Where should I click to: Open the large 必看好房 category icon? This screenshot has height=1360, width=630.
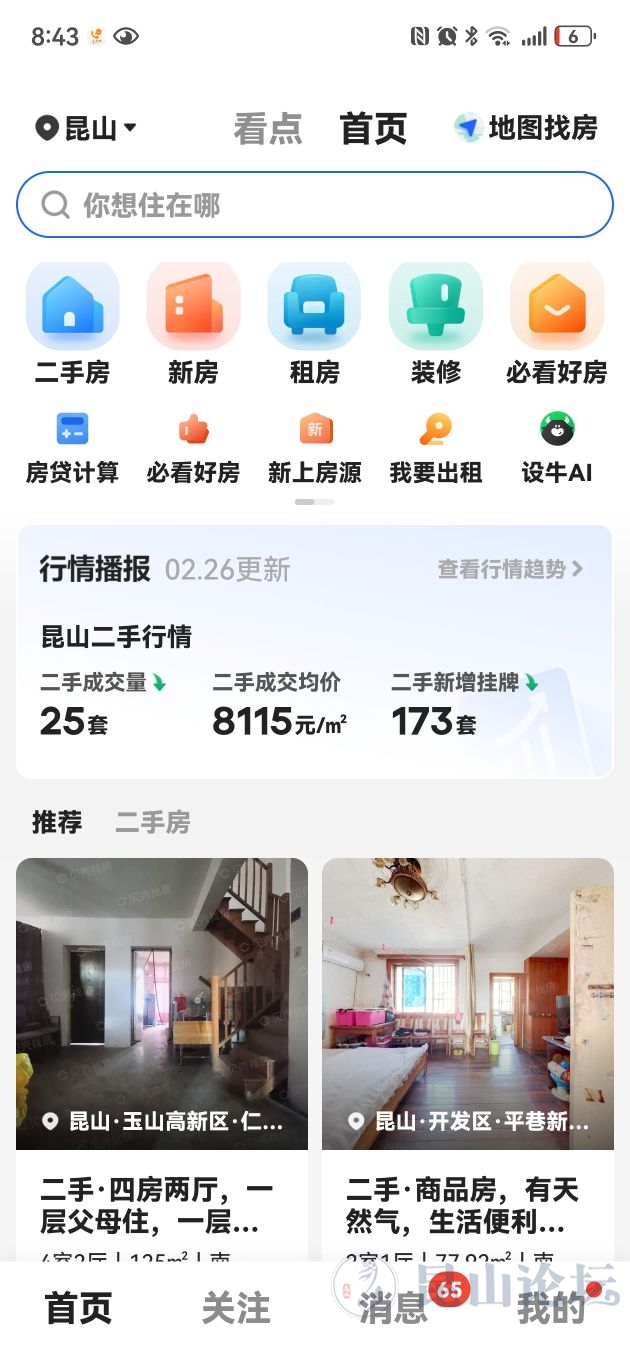coord(556,324)
